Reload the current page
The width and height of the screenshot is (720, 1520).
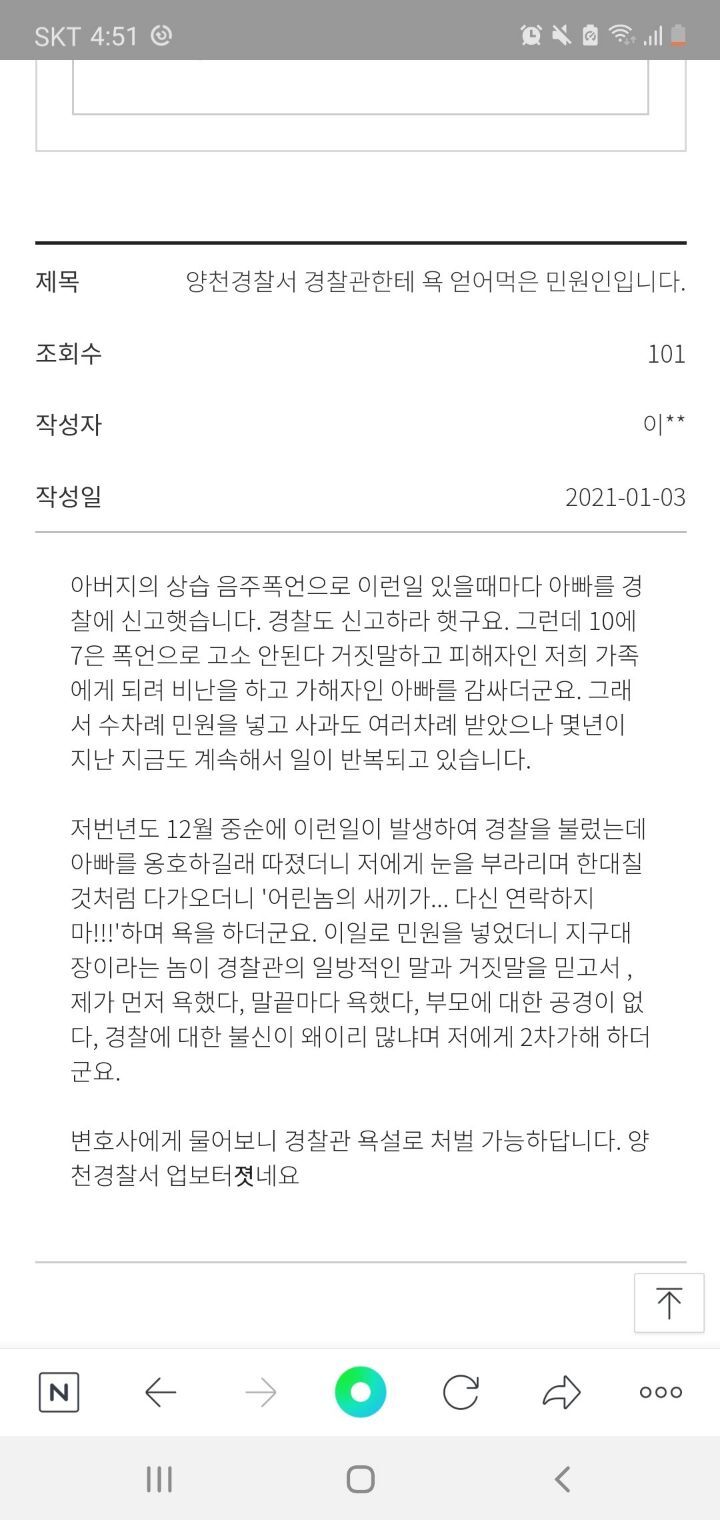[x=460, y=1392]
